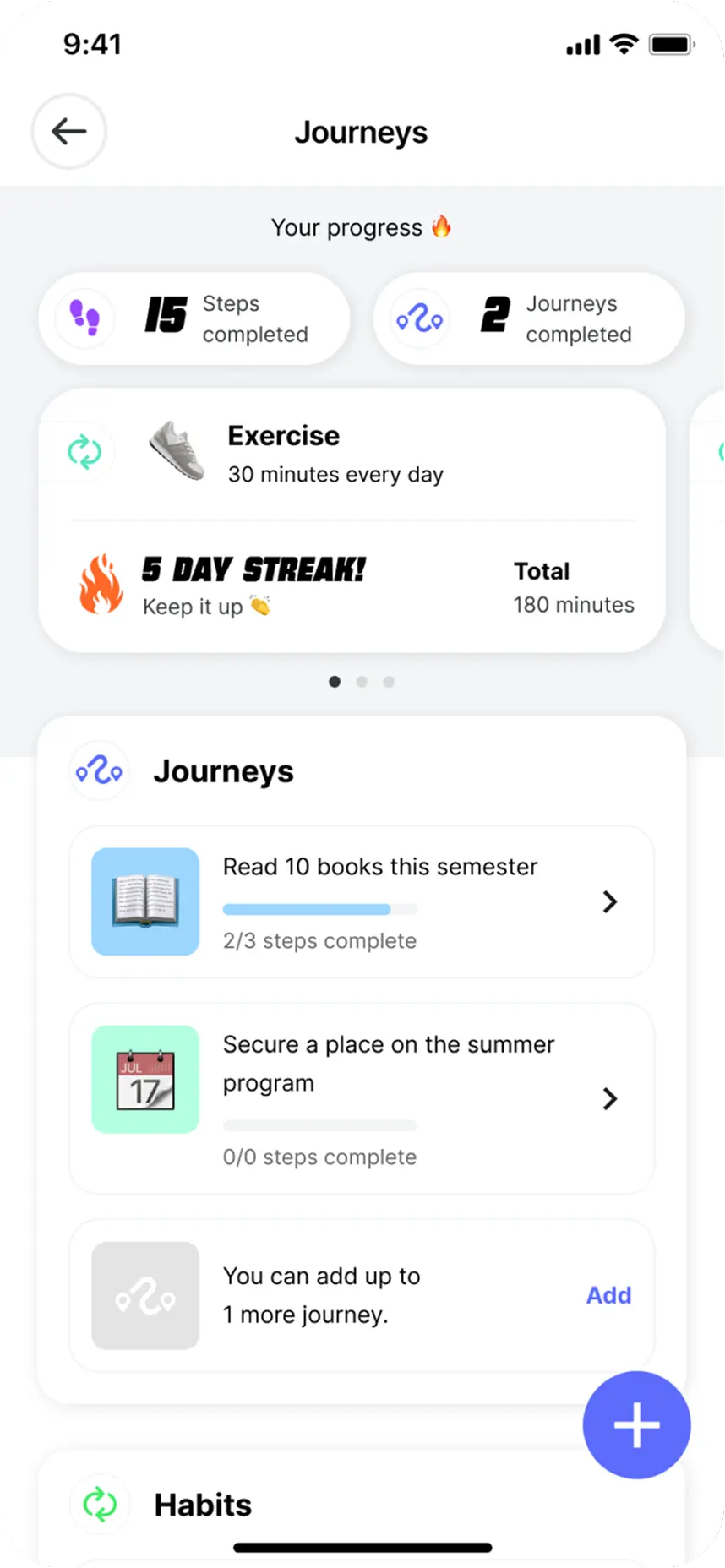Open the Exercise habit card
The width and height of the screenshot is (725, 1568).
(x=352, y=520)
